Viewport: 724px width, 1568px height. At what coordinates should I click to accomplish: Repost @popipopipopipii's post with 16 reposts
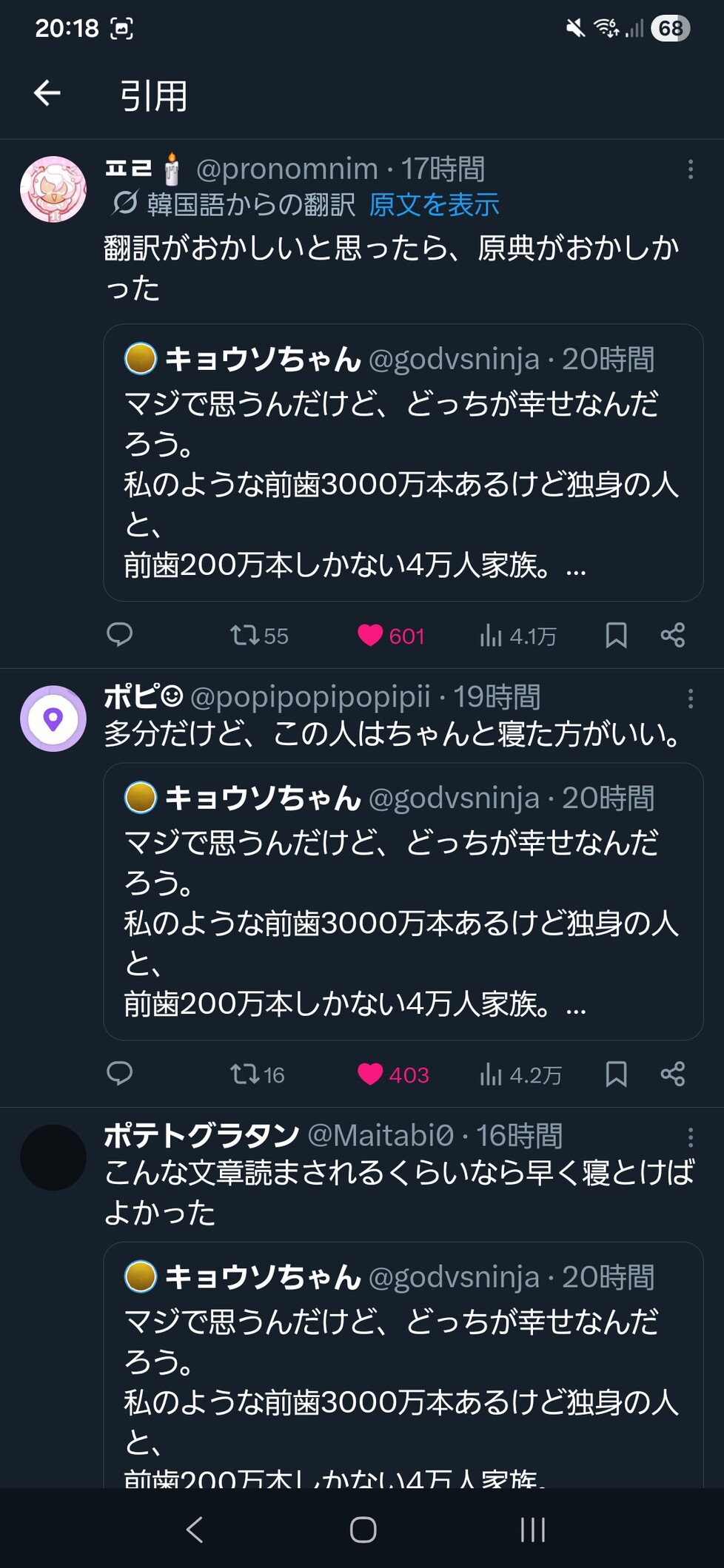257,1074
